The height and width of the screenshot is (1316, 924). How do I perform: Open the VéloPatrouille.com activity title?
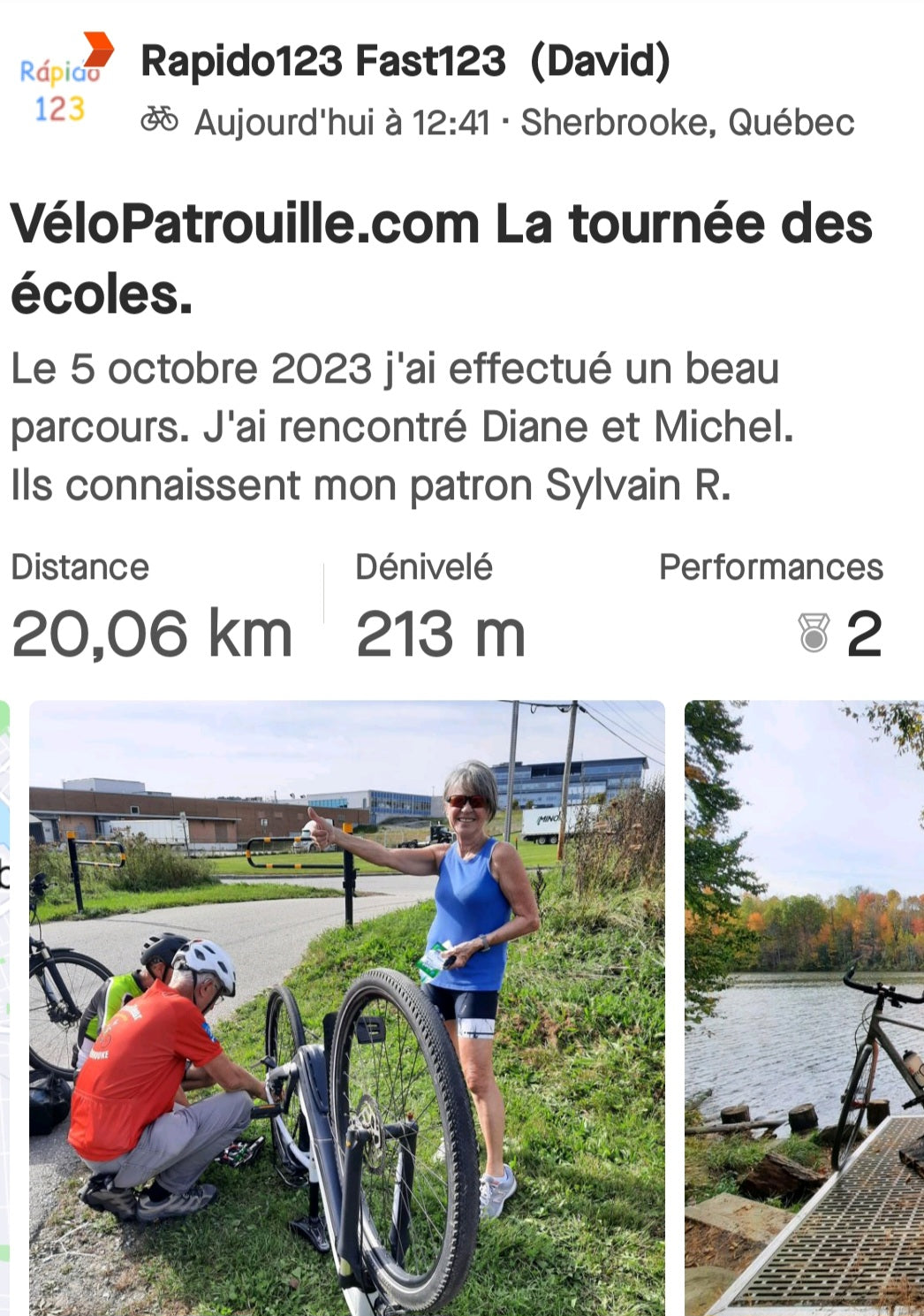[440, 258]
